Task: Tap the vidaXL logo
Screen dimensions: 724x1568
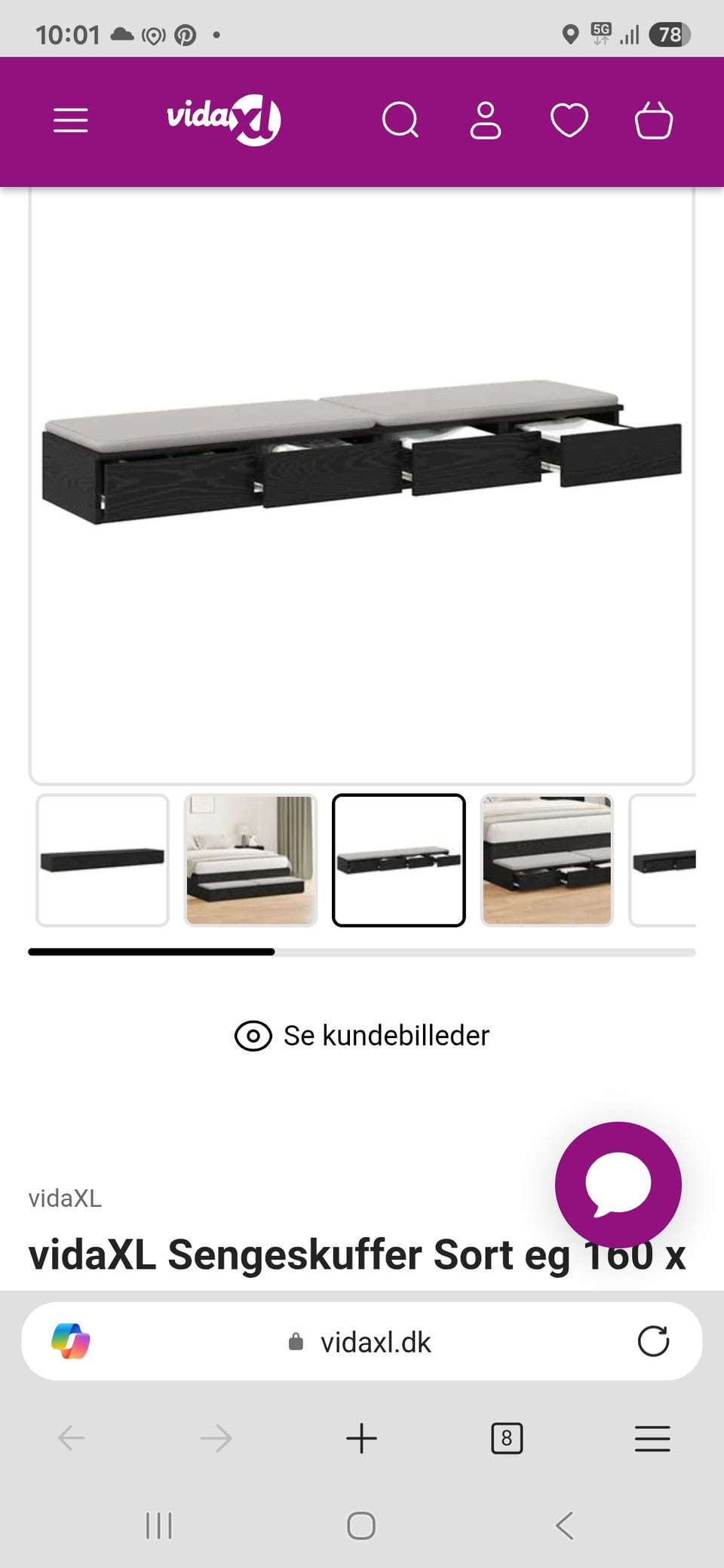Action: click(222, 119)
